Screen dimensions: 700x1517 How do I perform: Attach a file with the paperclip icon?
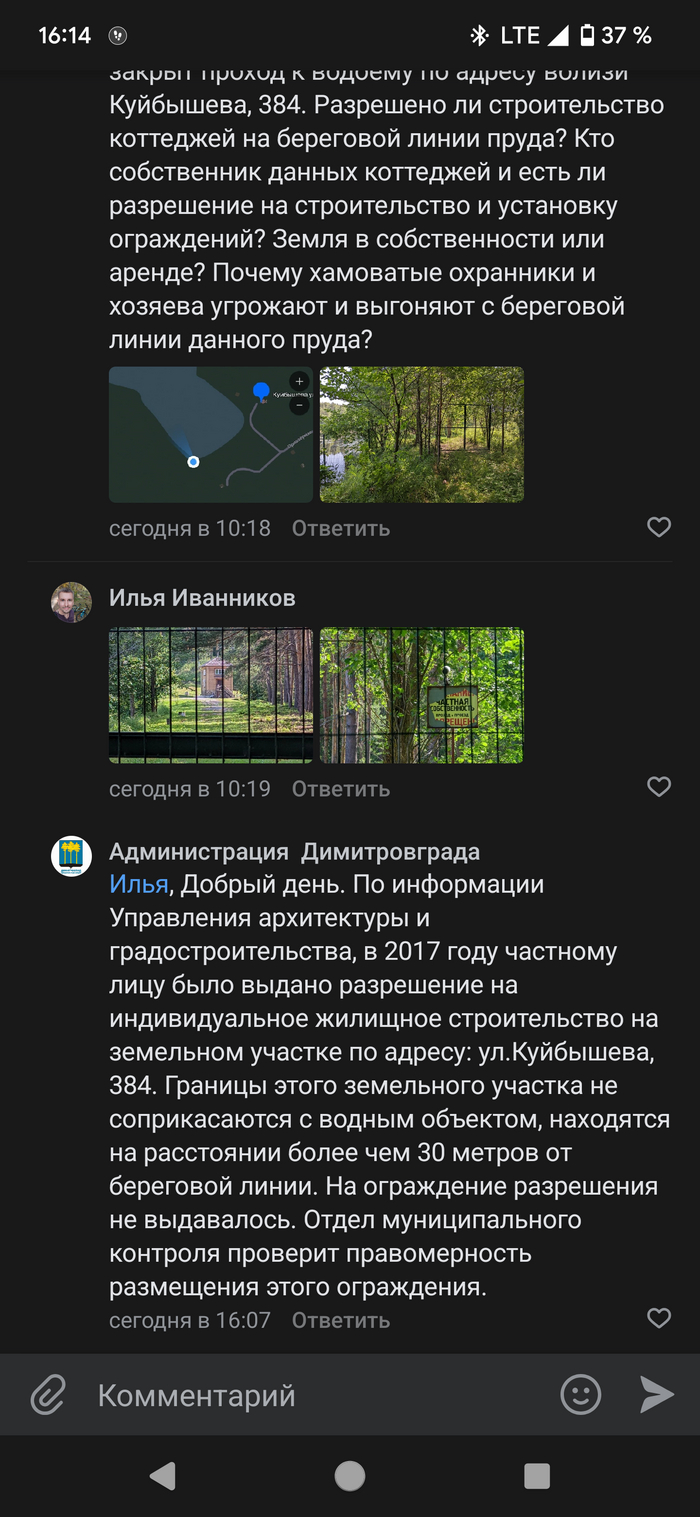click(x=47, y=1394)
